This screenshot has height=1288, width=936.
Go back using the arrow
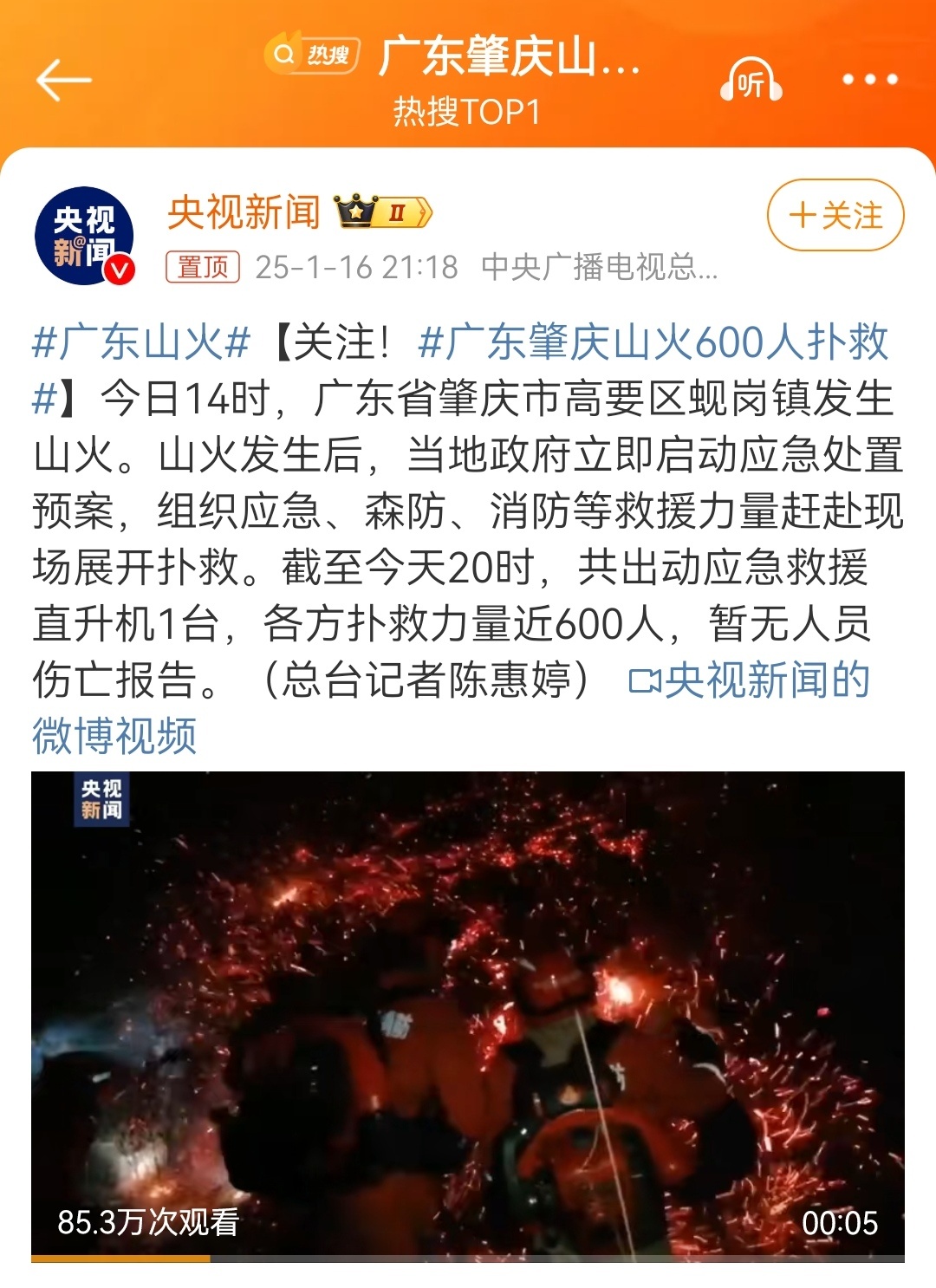click(63, 81)
